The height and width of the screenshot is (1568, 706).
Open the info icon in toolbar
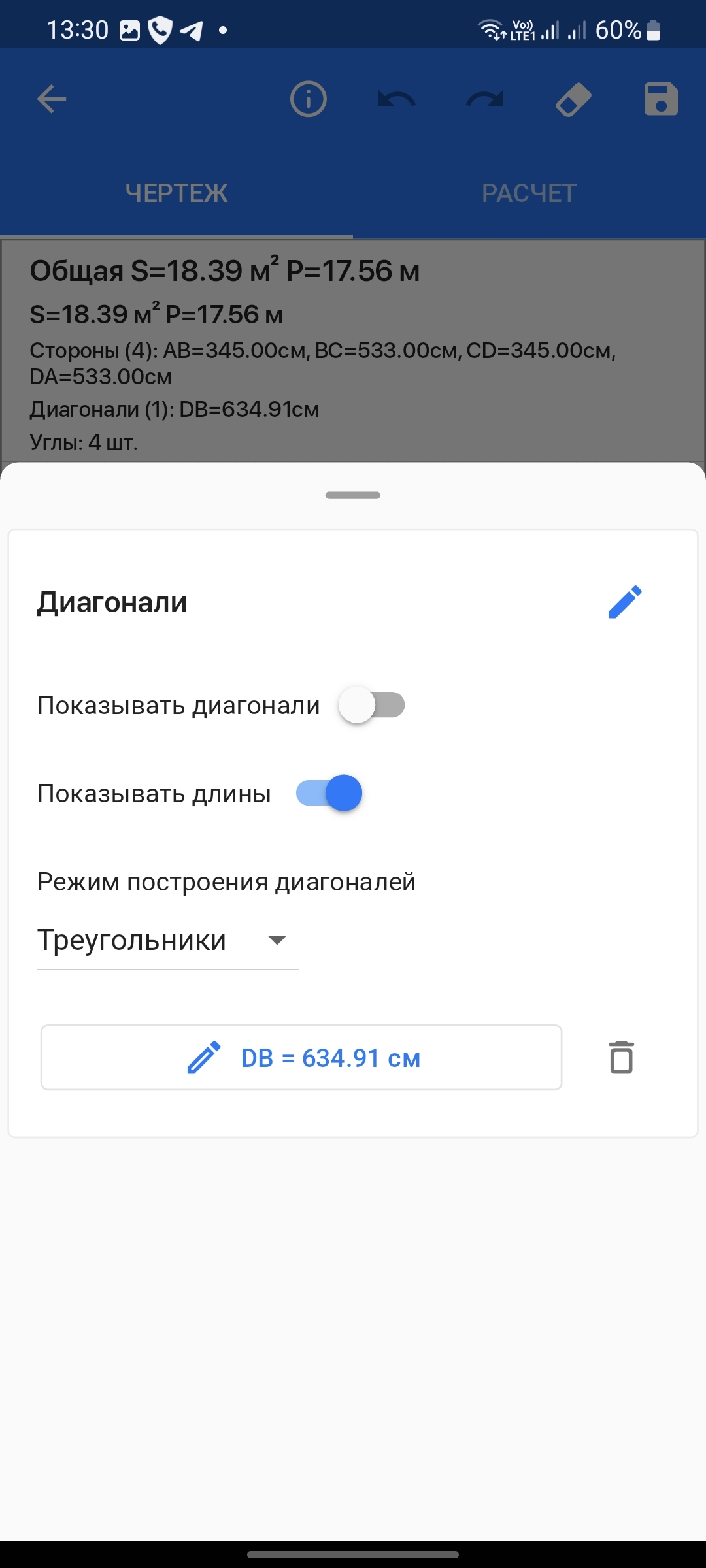tap(308, 99)
